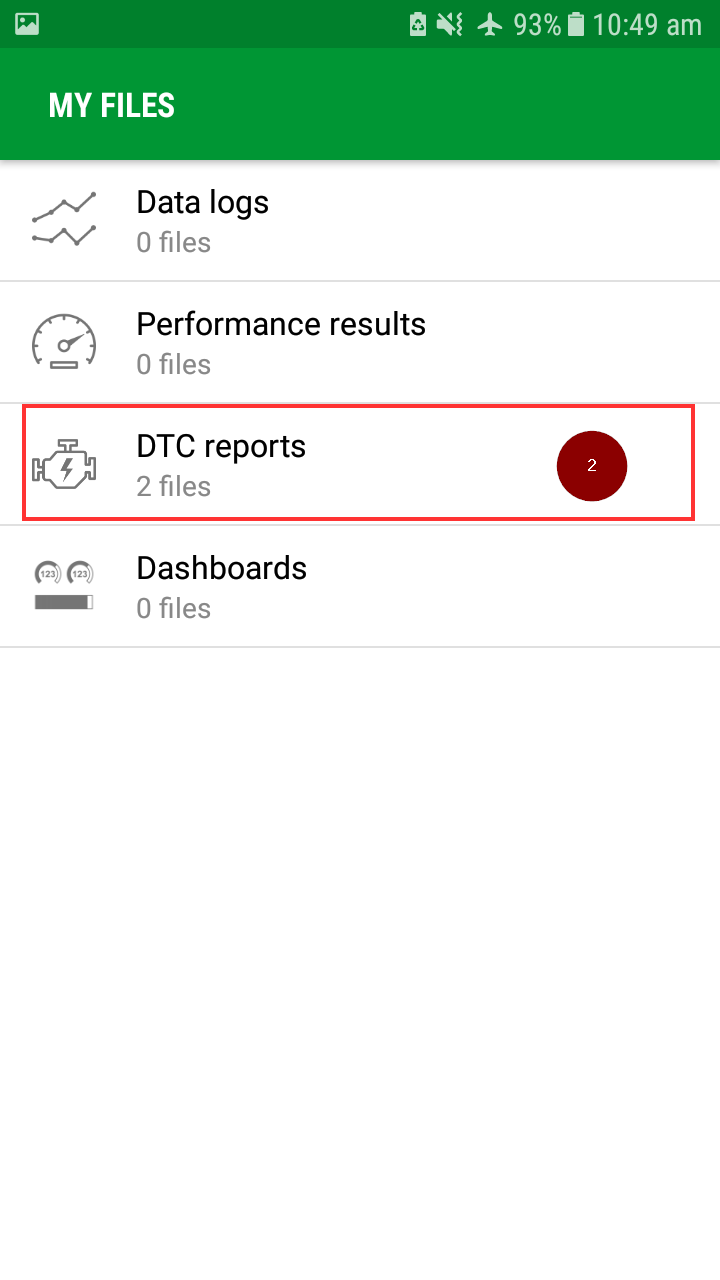Viewport: 720px width, 1280px height.
Task: Open the Data logs folder
Action: (360, 221)
